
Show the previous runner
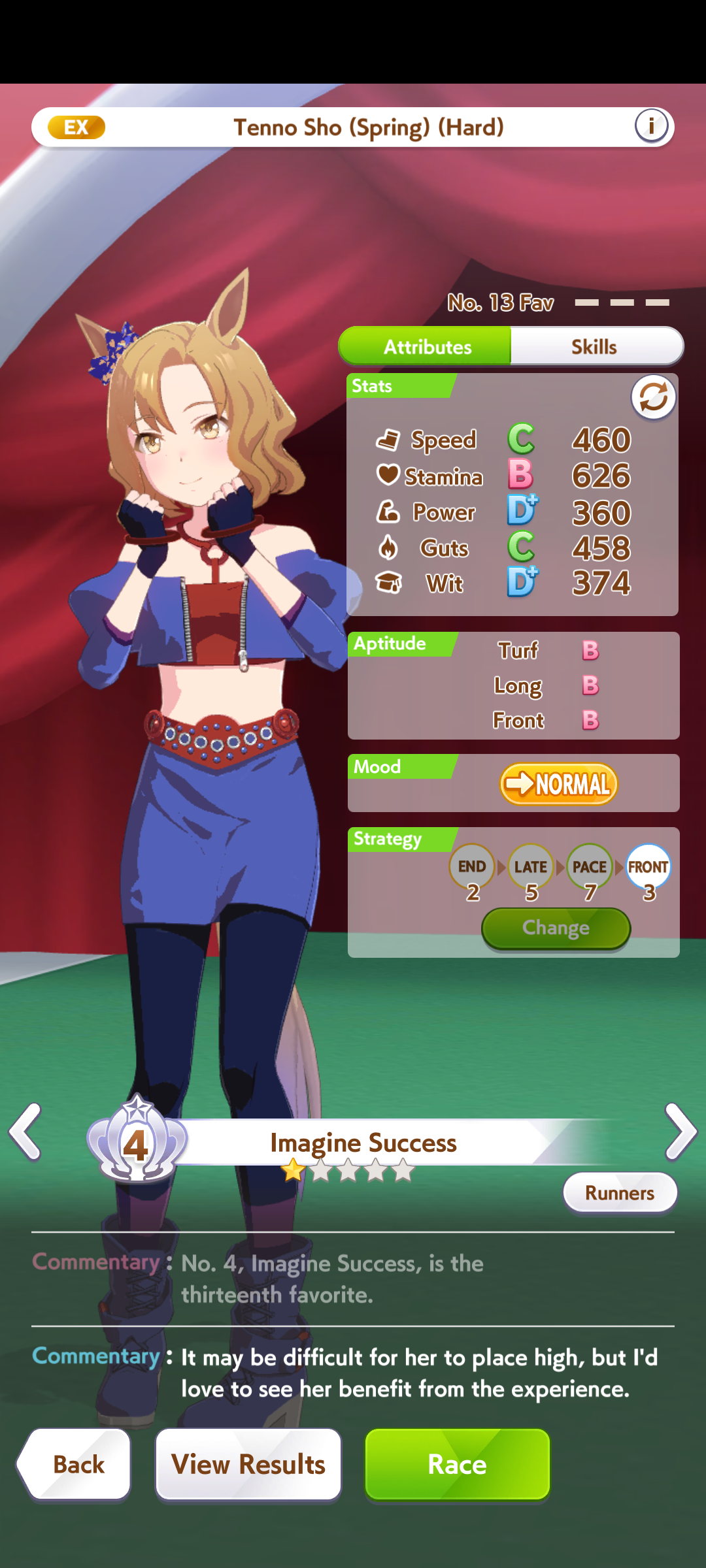point(25,1132)
